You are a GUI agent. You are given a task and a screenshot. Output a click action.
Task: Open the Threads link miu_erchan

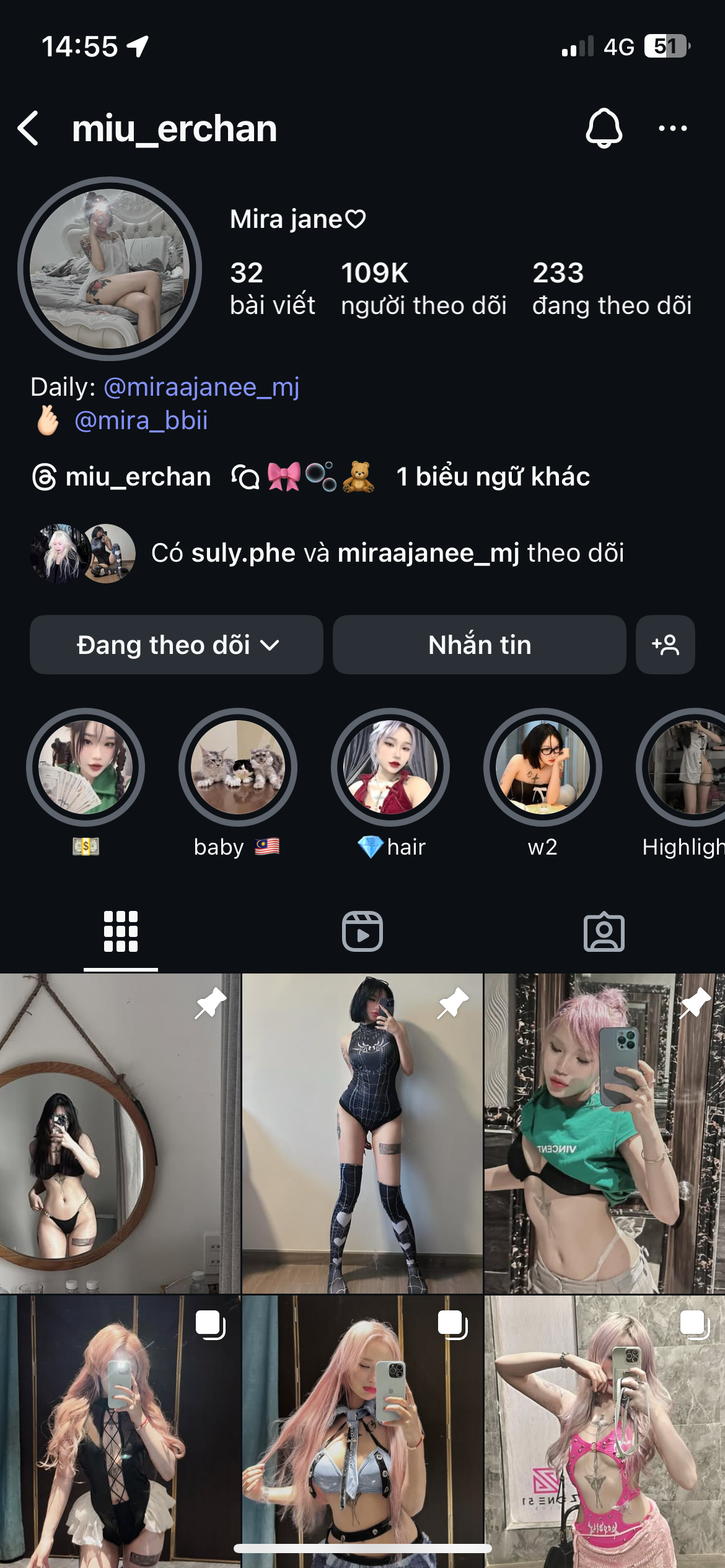coord(121,477)
